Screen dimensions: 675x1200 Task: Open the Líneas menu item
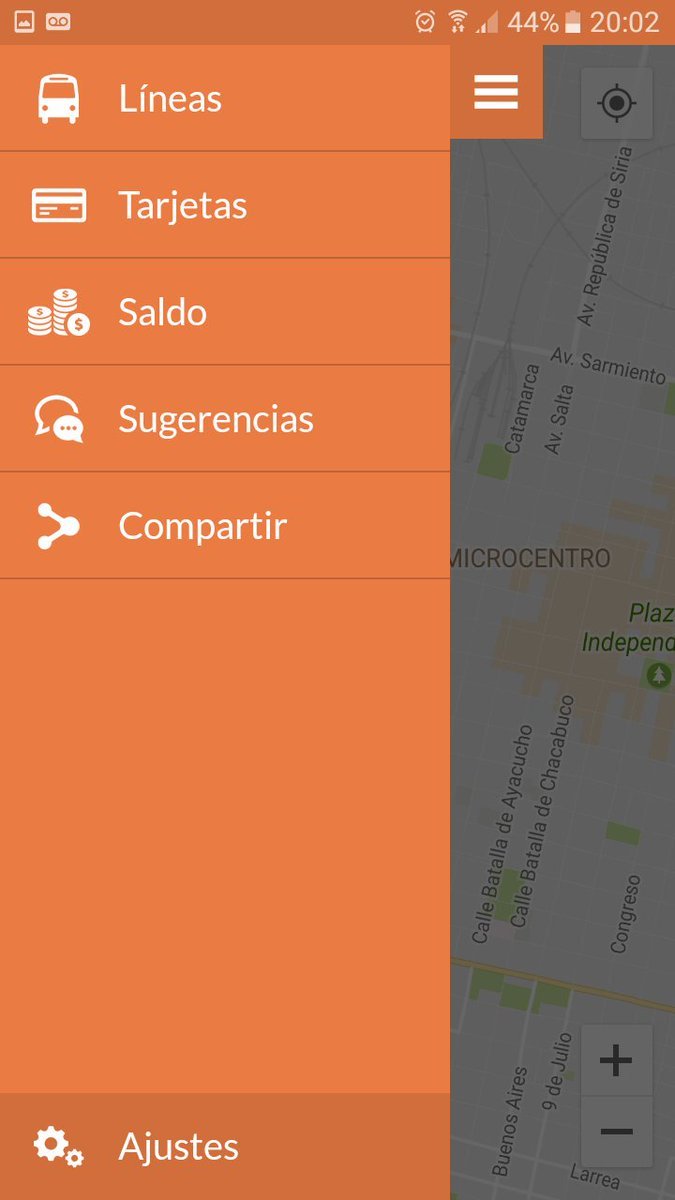click(170, 99)
